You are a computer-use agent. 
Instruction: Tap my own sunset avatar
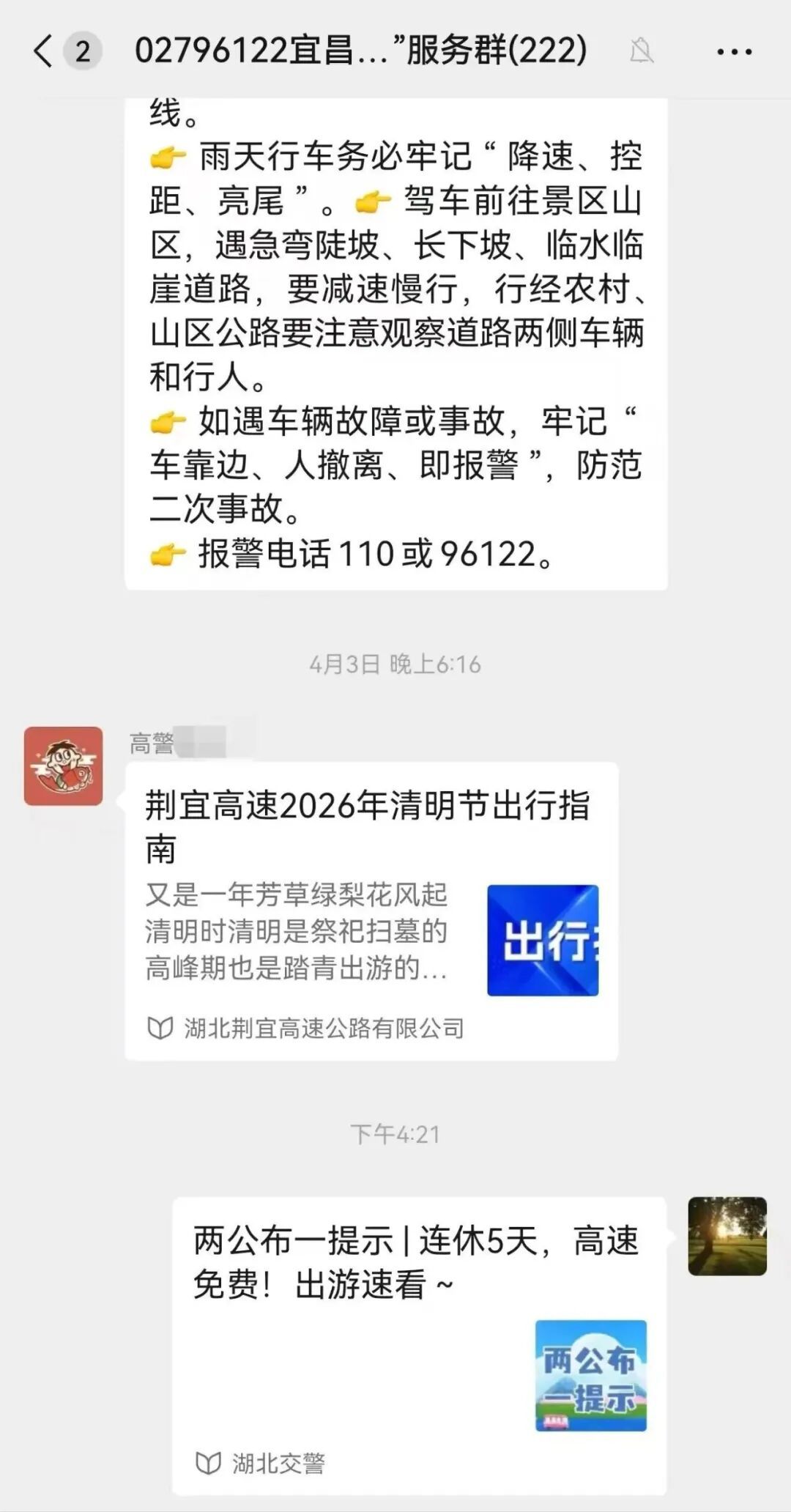click(x=727, y=1236)
